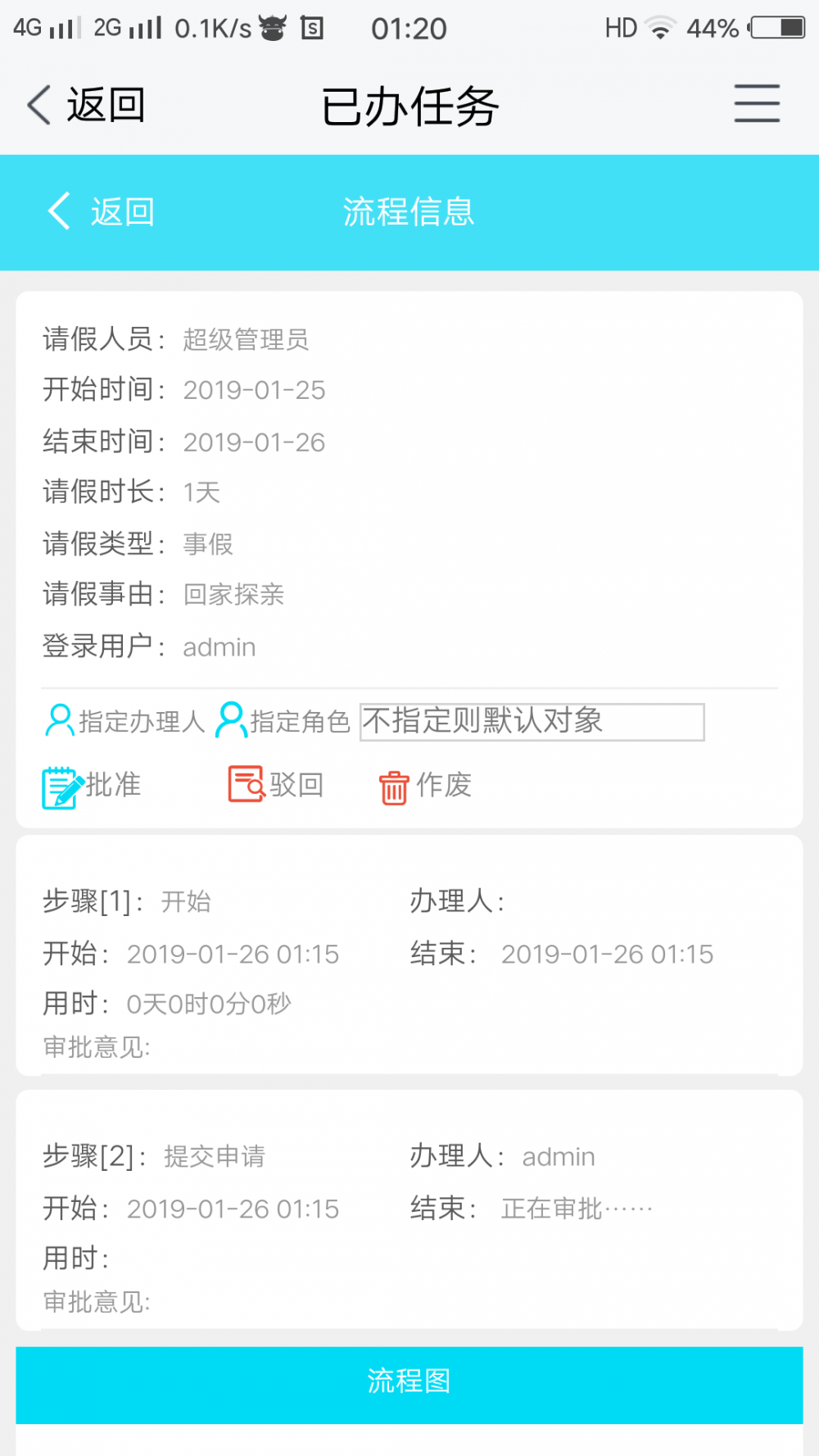Click the 请假人员 value 超级管理员
Screen dimensions: 819x1456
(247, 340)
